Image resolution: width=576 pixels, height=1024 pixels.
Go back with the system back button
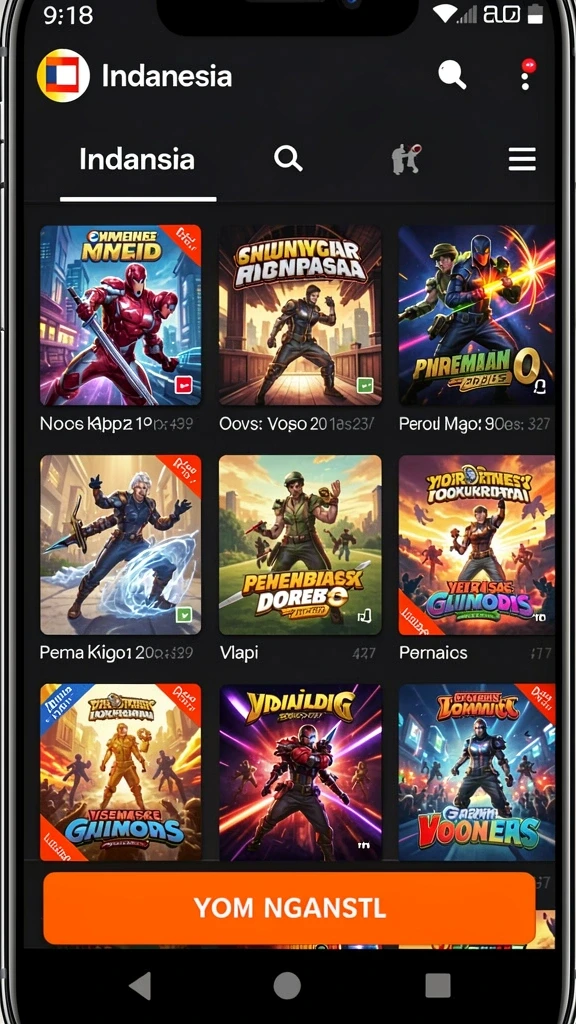(140, 985)
